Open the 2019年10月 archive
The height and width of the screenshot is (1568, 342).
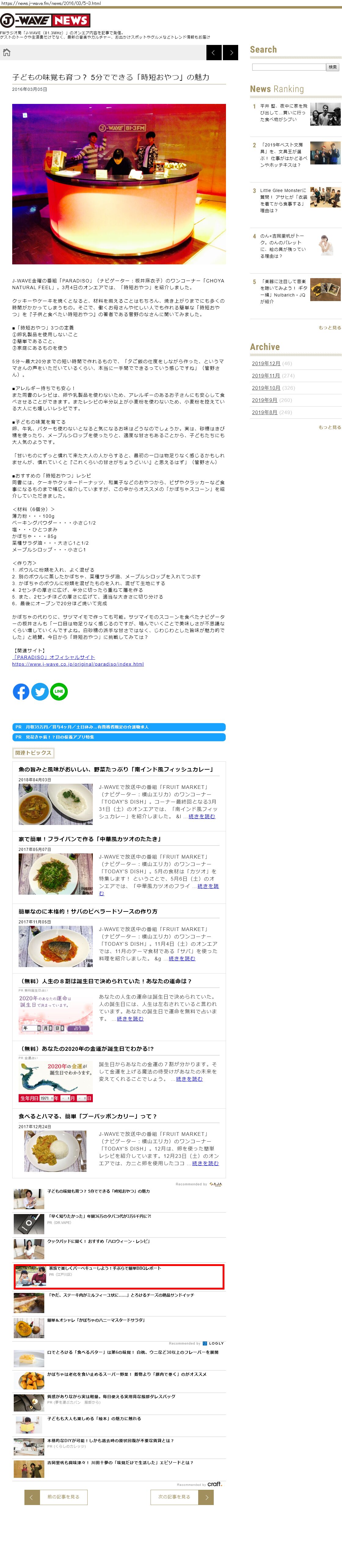pyautogui.click(x=266, y=388)
